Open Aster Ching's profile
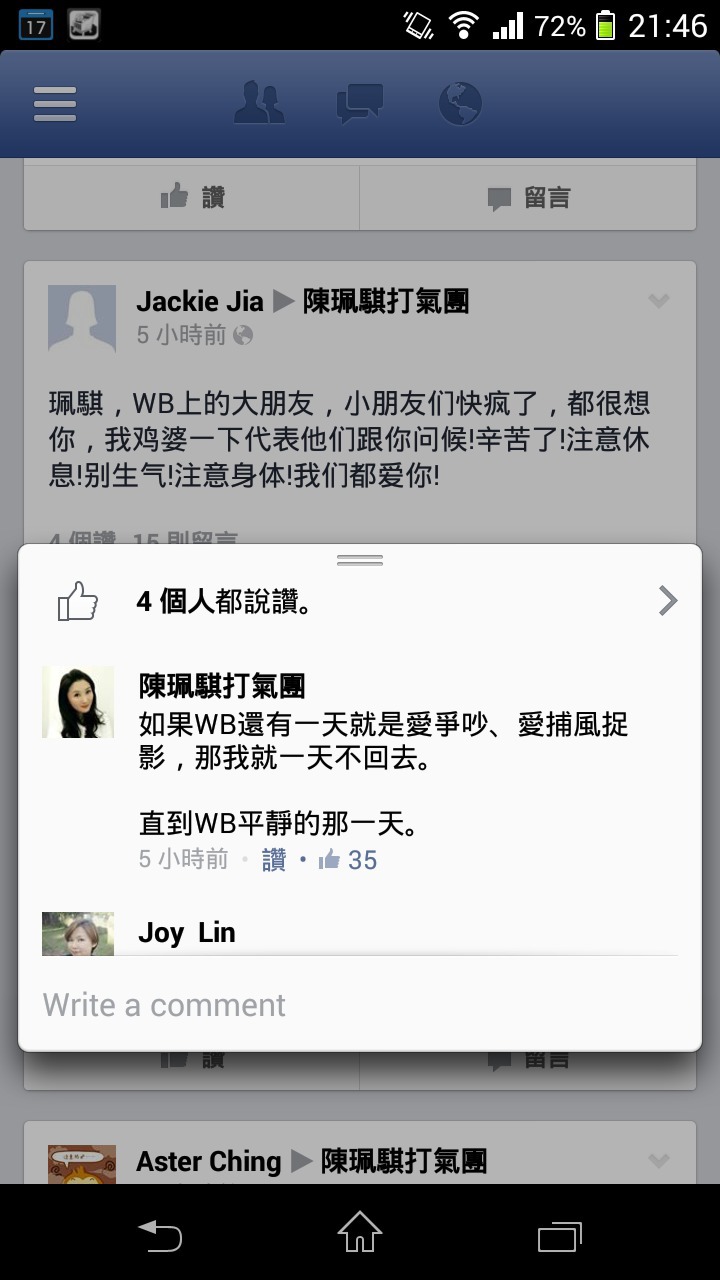The width and height of the screenshot is (720, 1280). pyautogui.click(x=209, y=1161)
